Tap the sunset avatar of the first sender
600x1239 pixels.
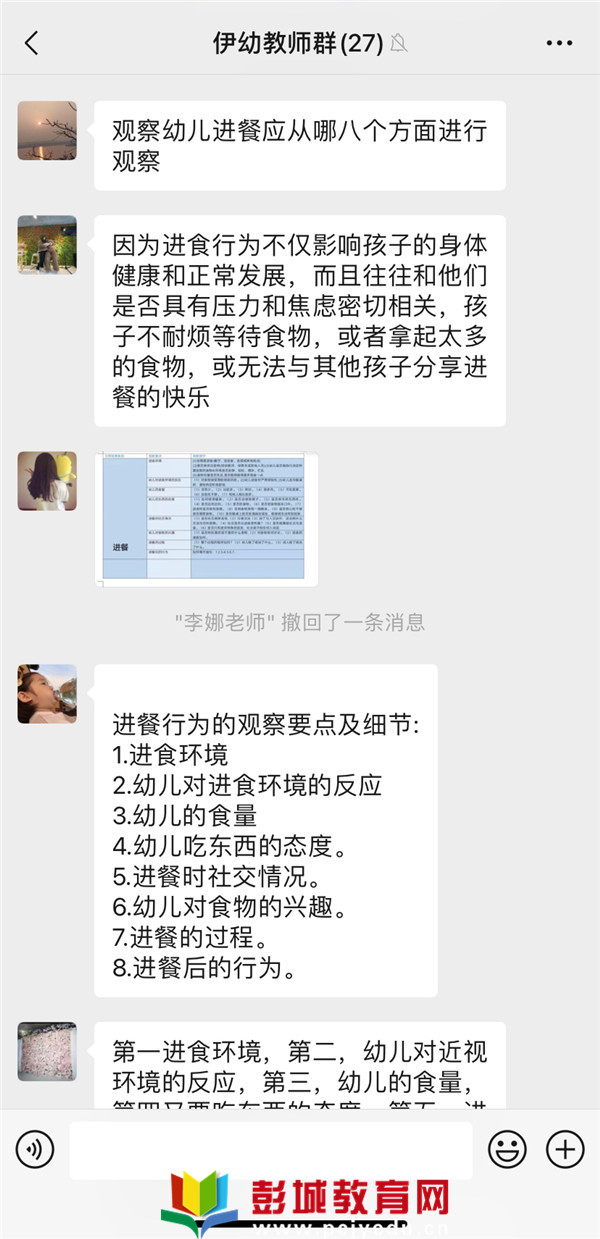tap(47, 131)
